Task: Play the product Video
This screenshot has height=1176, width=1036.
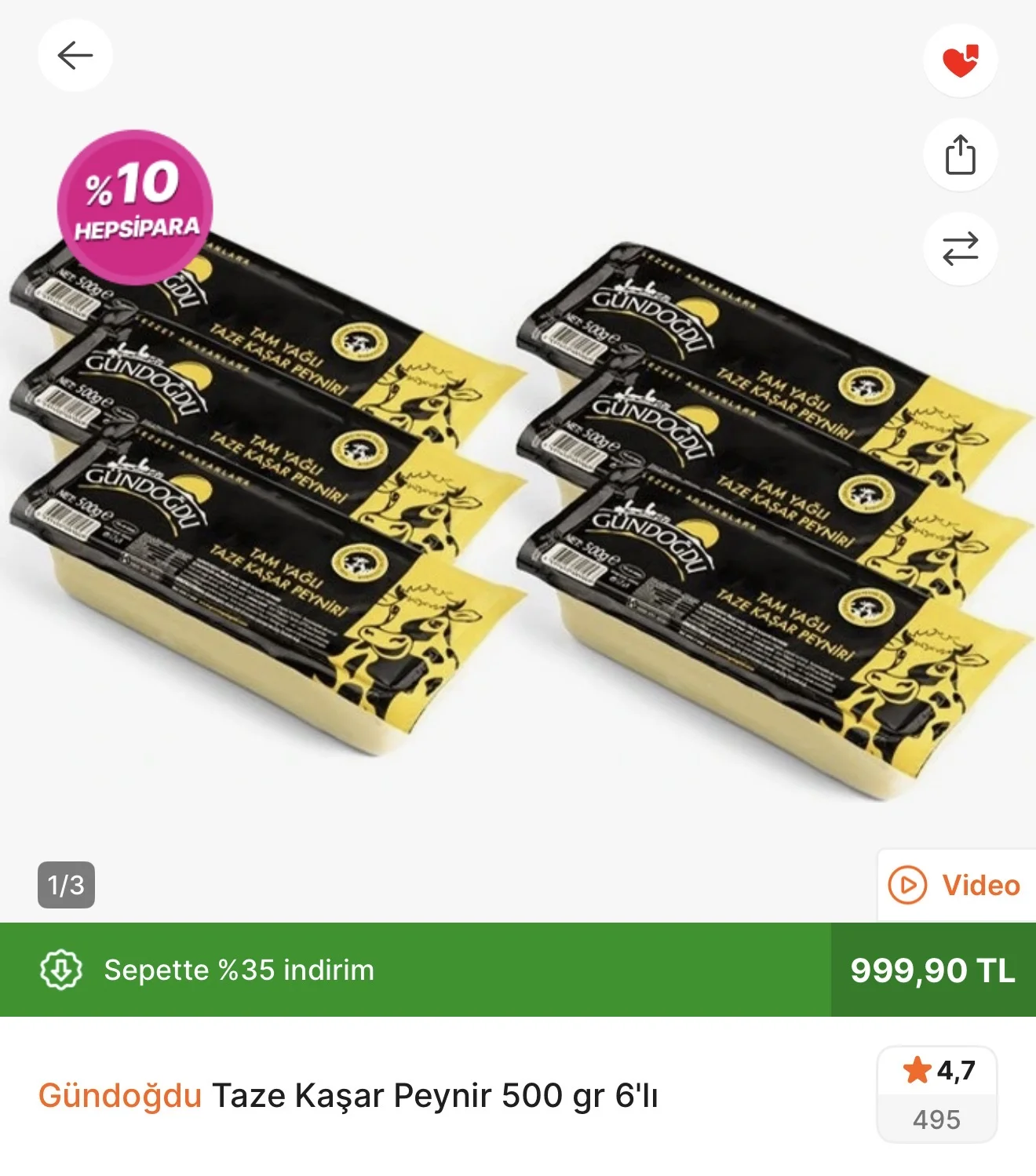Action: click(x=955, y=885)
